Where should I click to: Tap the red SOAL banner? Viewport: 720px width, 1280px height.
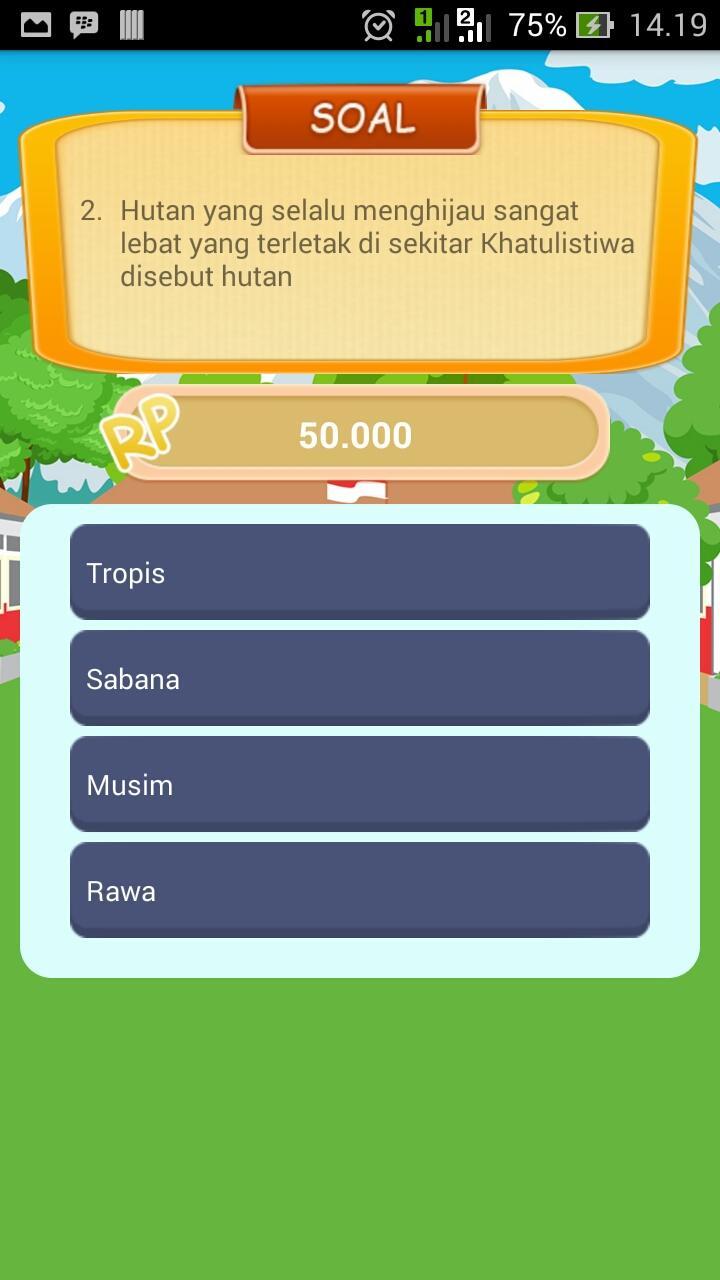361,115
